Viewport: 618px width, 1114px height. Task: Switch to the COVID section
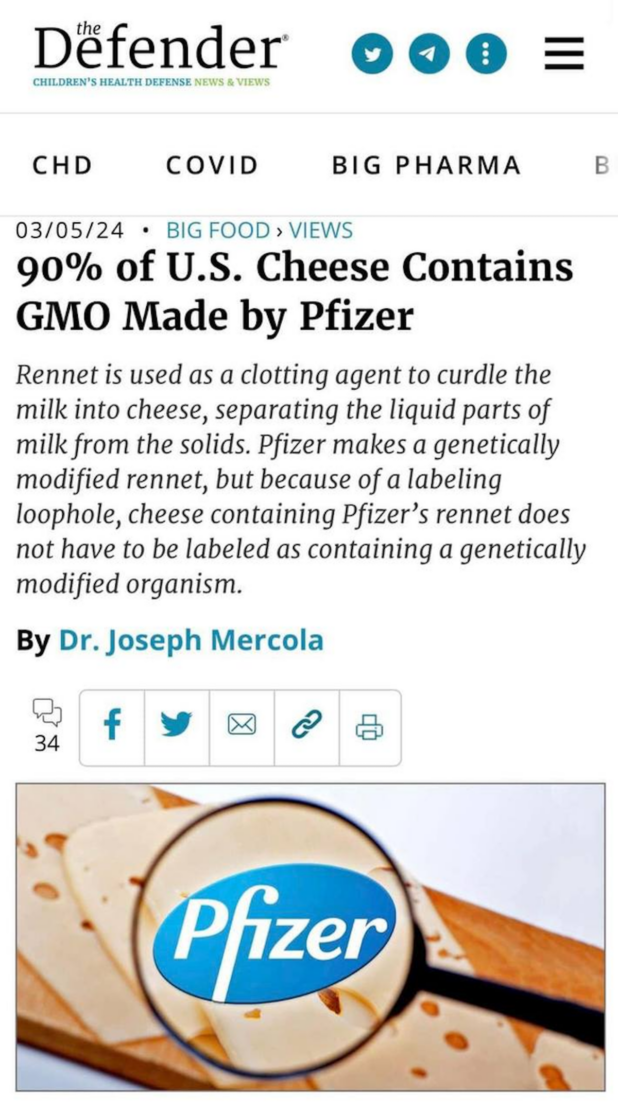[x=212, y=165]
